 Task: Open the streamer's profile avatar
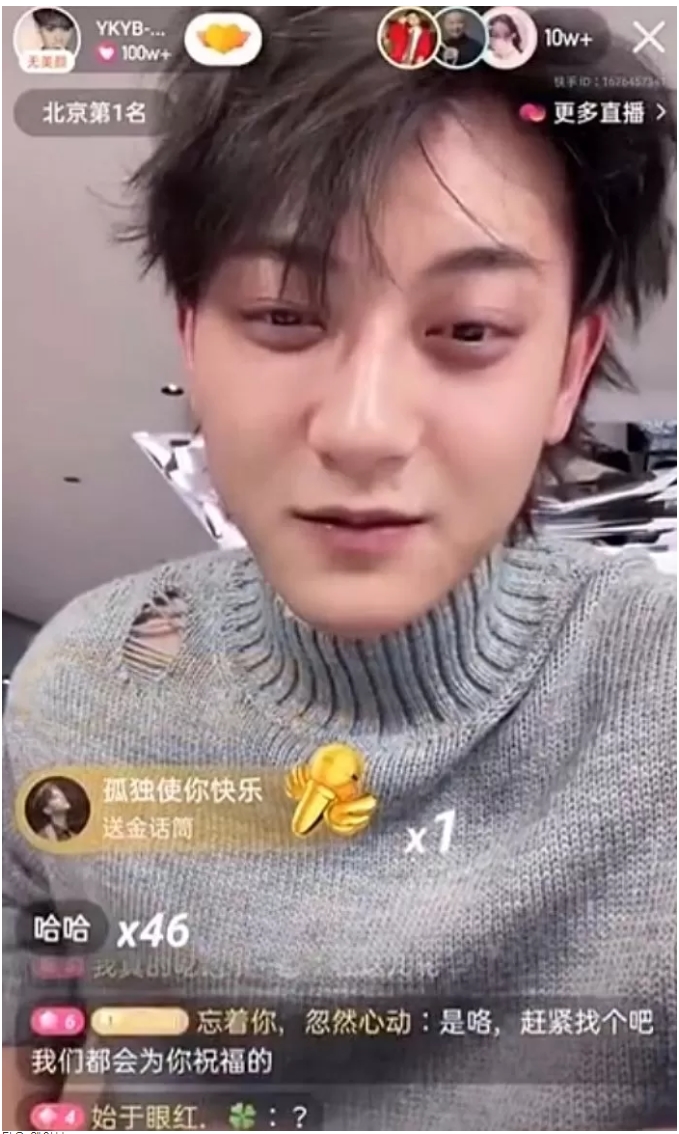coord(46,36)
